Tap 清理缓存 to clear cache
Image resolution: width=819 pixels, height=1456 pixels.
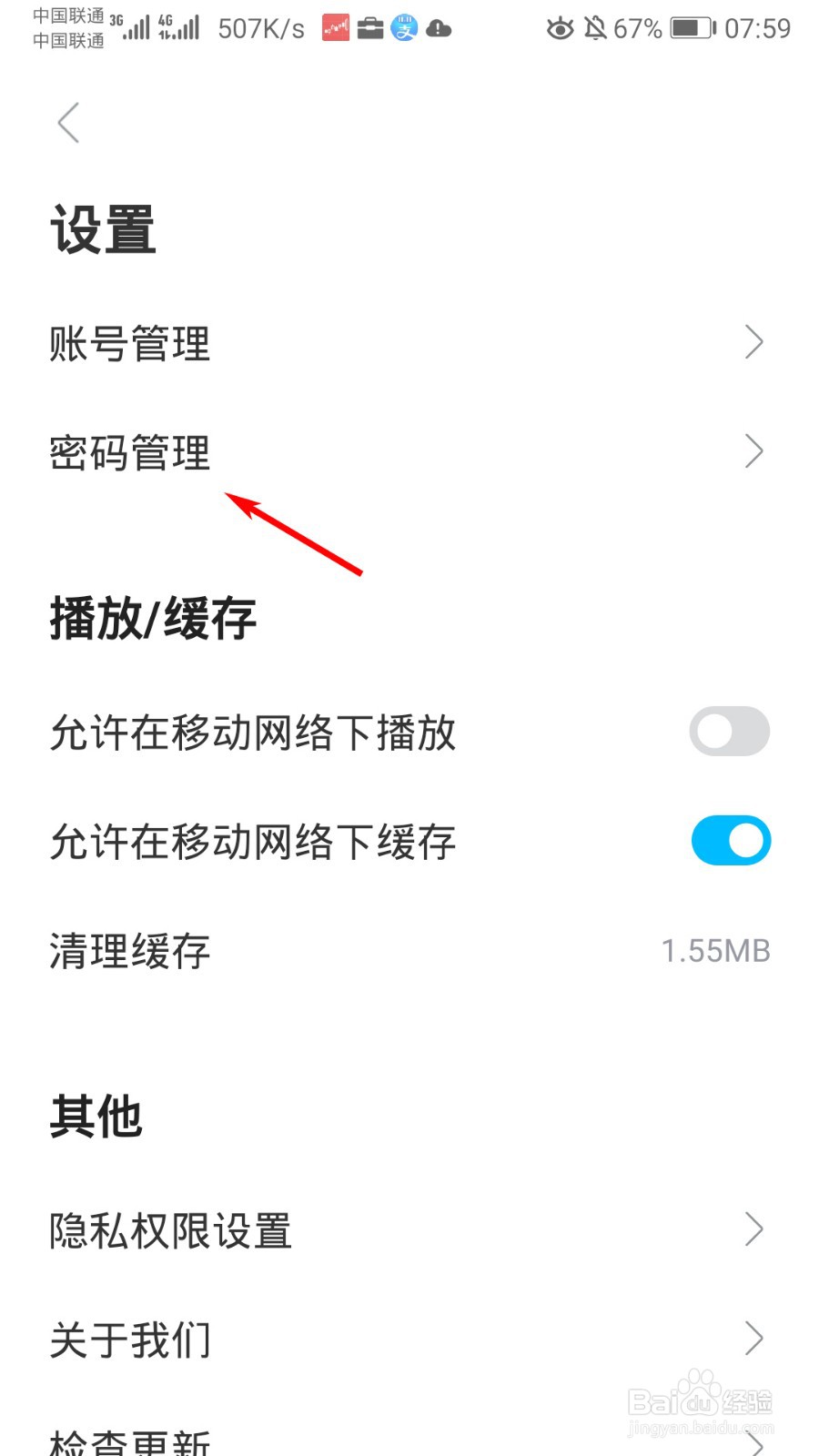click(127, 949)
